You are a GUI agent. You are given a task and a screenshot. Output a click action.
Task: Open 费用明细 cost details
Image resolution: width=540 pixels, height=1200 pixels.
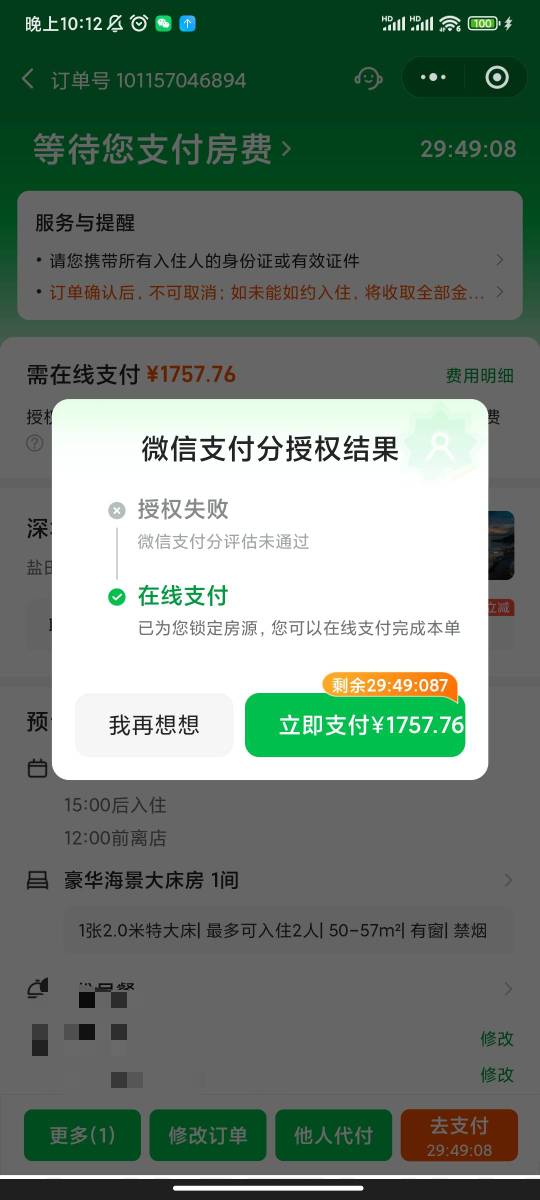(480, 376)
